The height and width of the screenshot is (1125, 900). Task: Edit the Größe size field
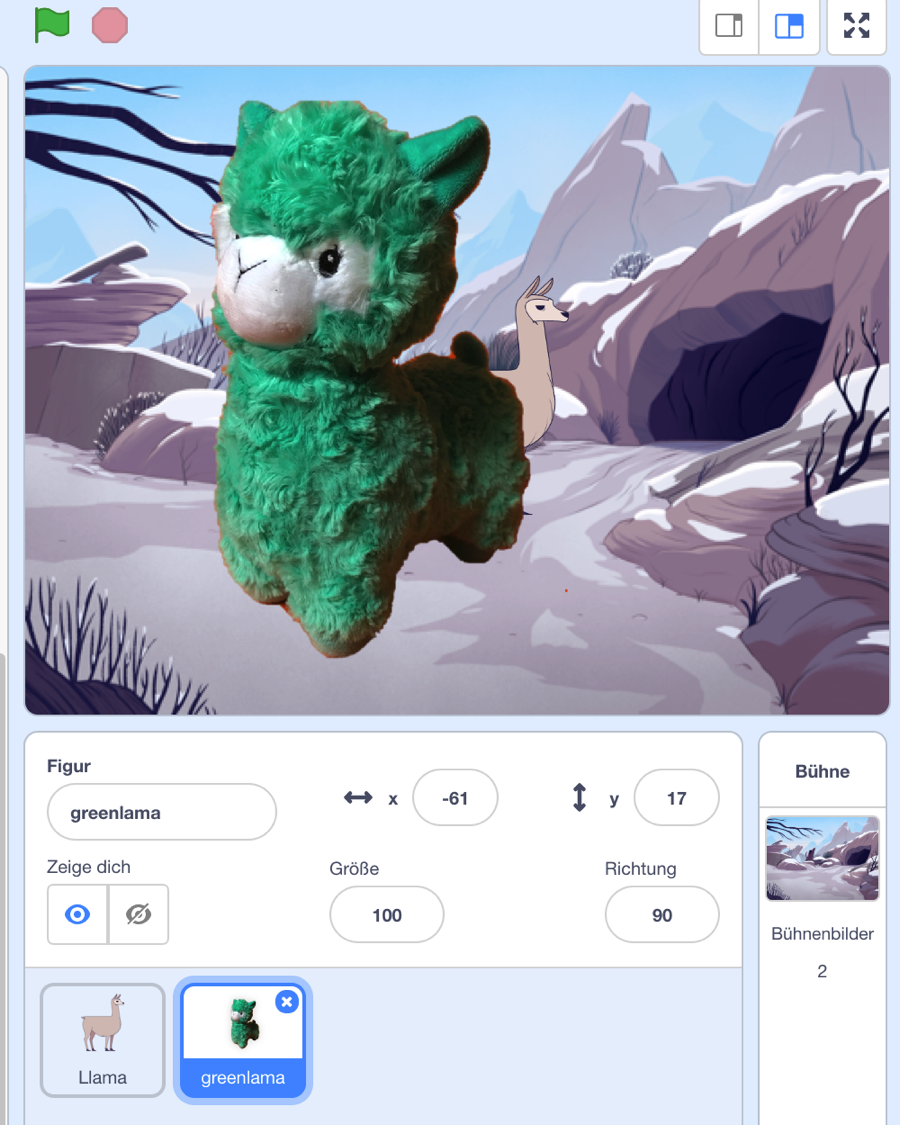coord(387,915)
